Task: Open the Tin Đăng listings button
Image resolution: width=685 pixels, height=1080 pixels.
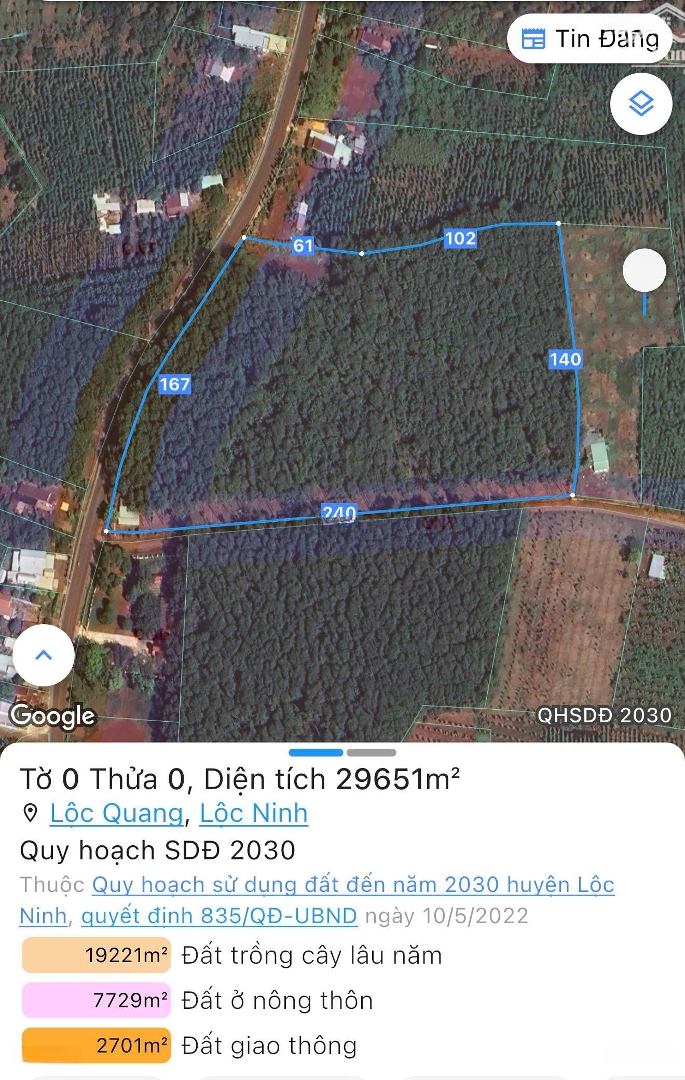Action: (589, 39)
